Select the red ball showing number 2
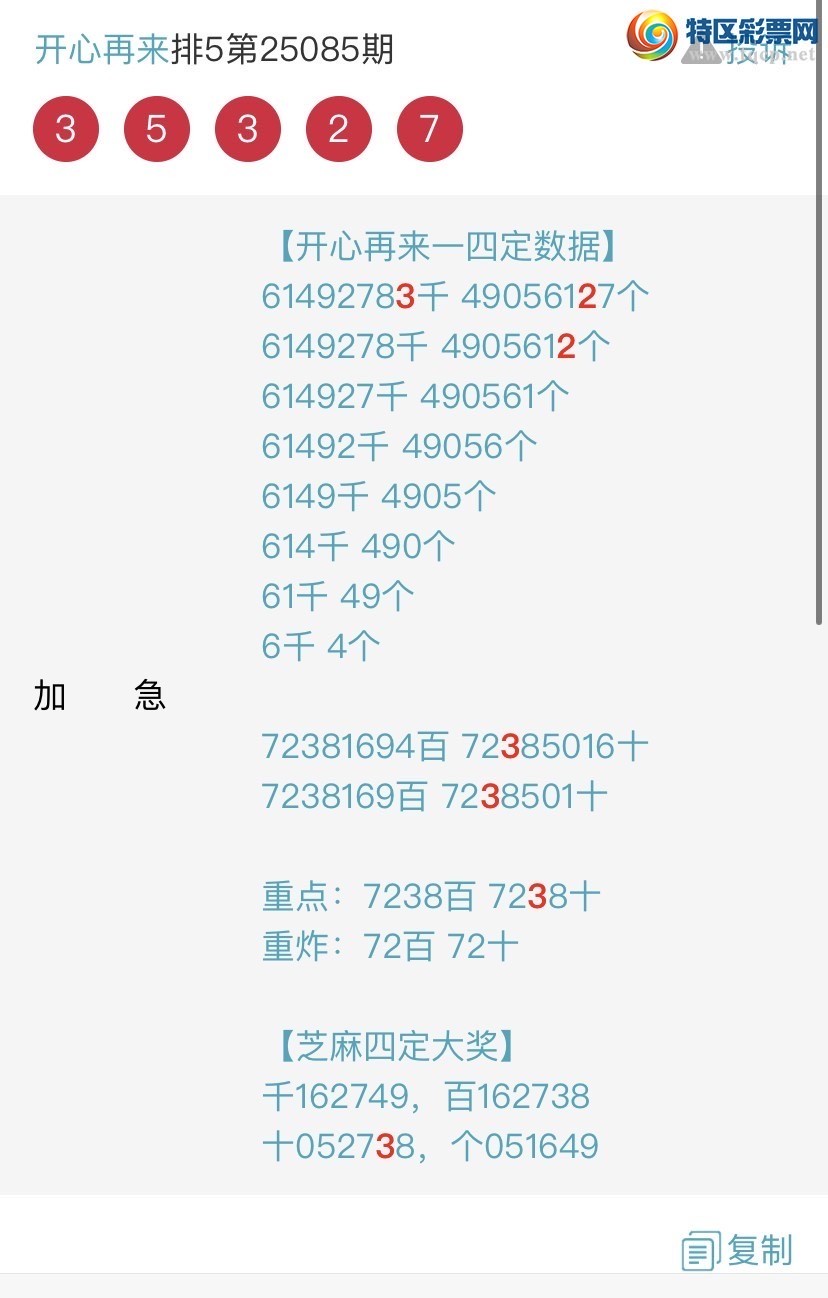 [x=338, y=128]
